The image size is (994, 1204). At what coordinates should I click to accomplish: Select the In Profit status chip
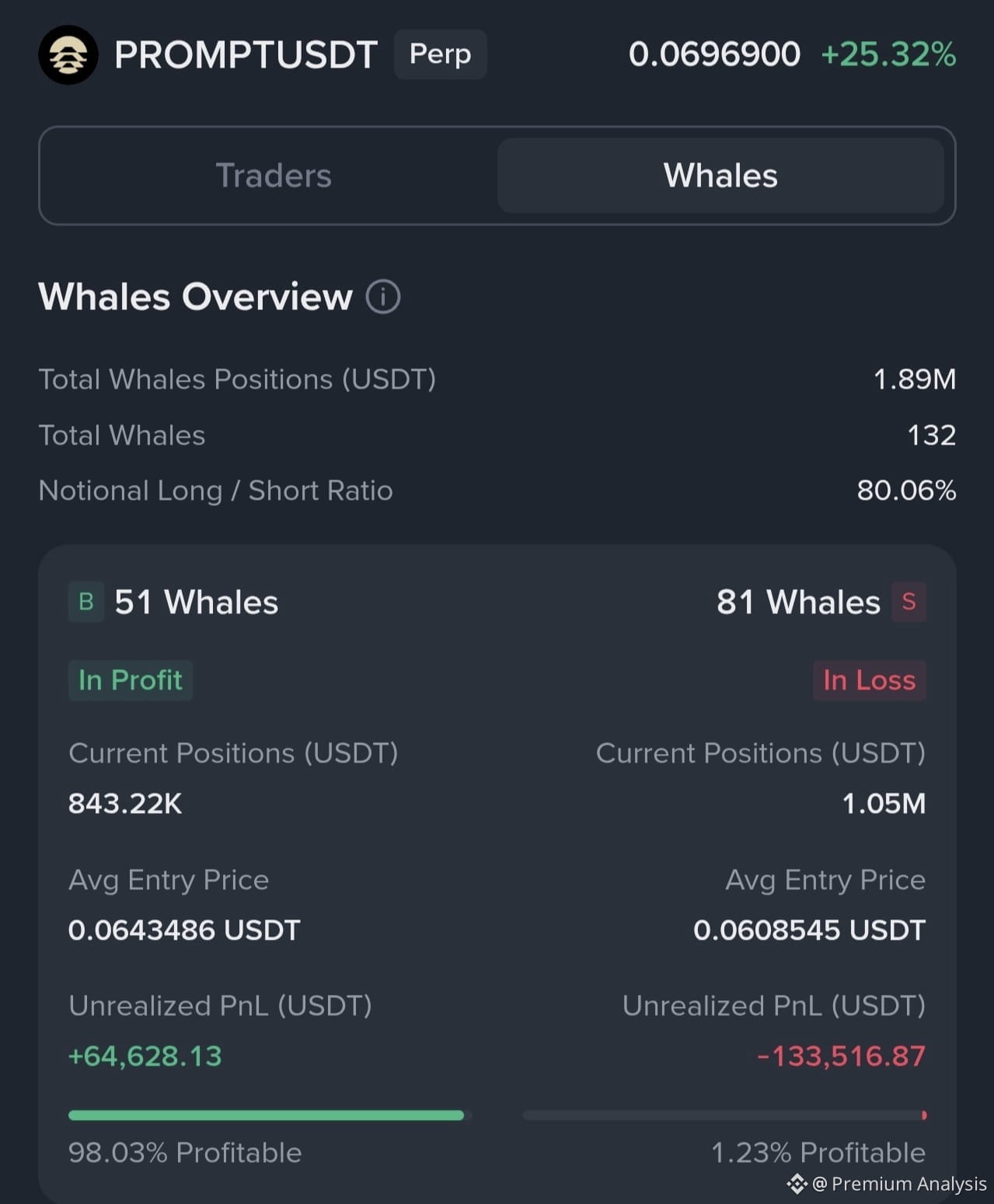coord(130,679)
